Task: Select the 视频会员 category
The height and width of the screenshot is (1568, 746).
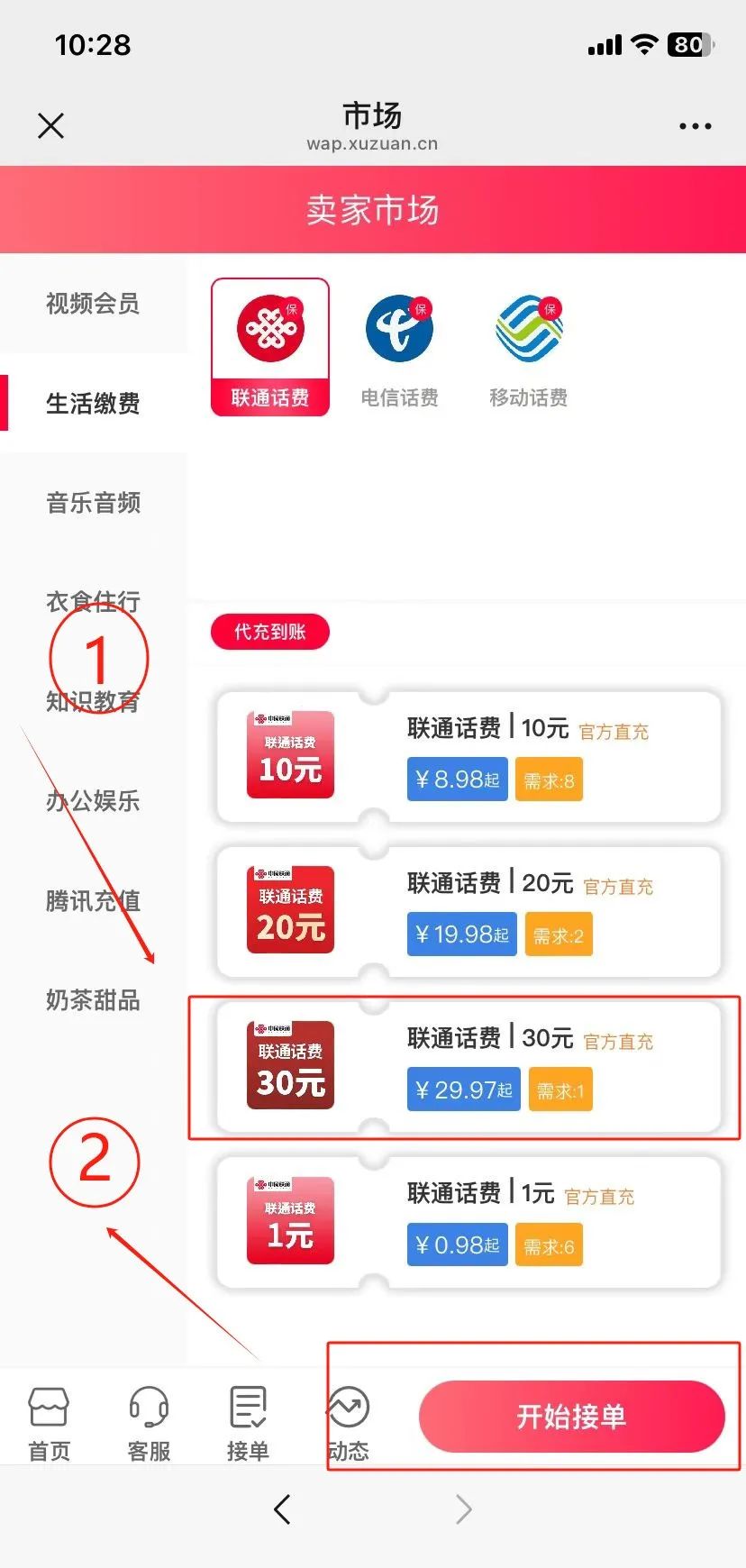Action: pyautogui.click(x=93, y=304)
